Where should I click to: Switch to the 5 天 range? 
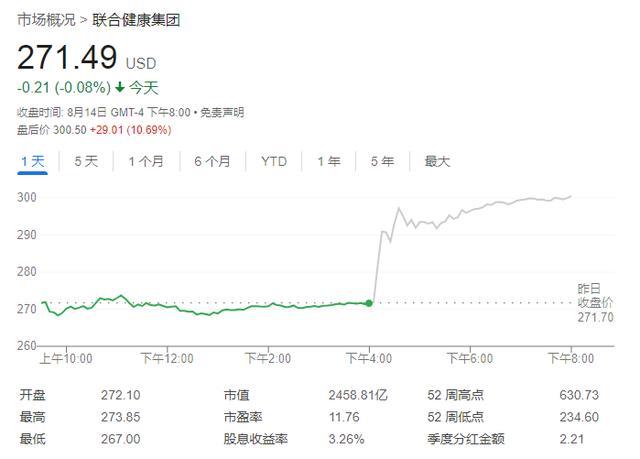pyautogui.click(x=86, y=161)
